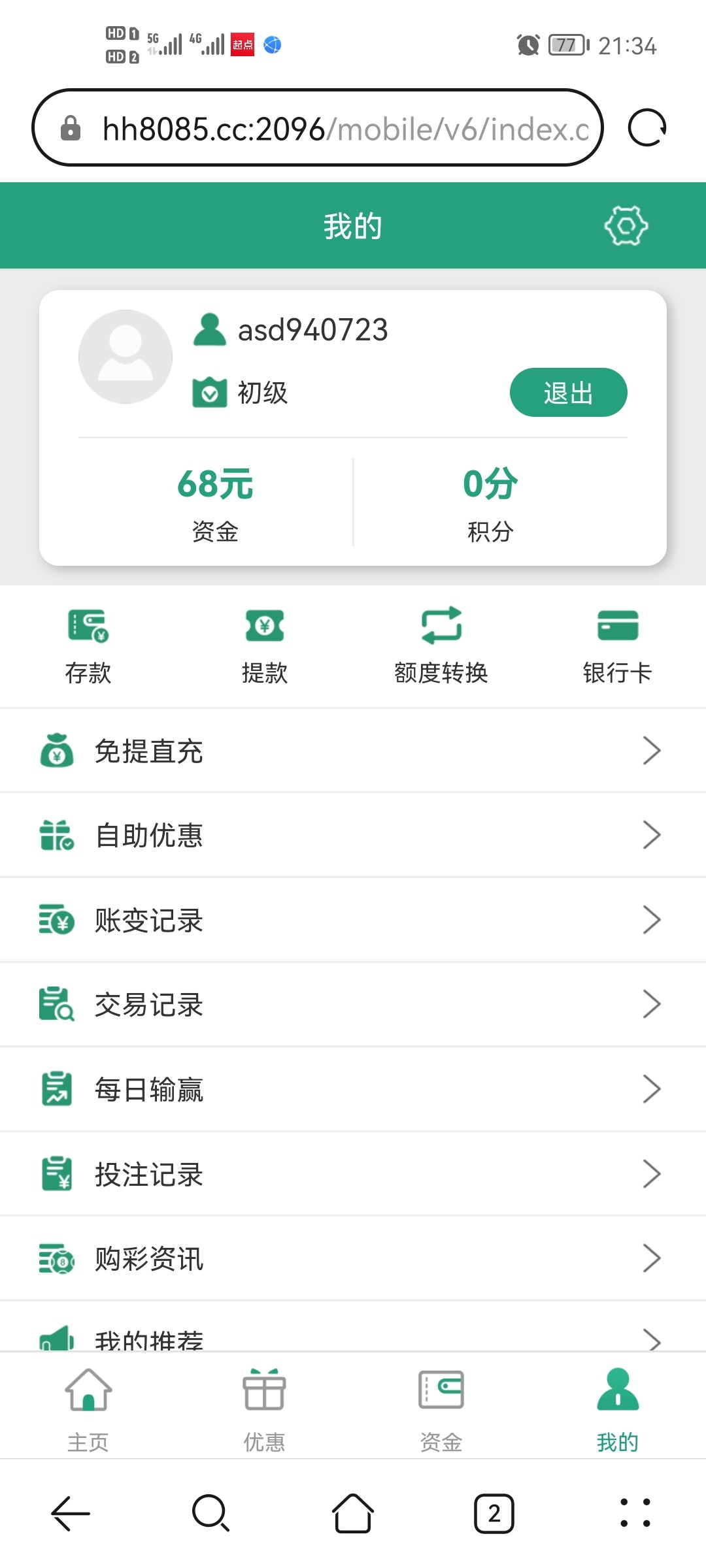Viewport: 706px width, 1568px height.
Task: Expand the 自助优惠 row chevron
Action: click(652, 835)
